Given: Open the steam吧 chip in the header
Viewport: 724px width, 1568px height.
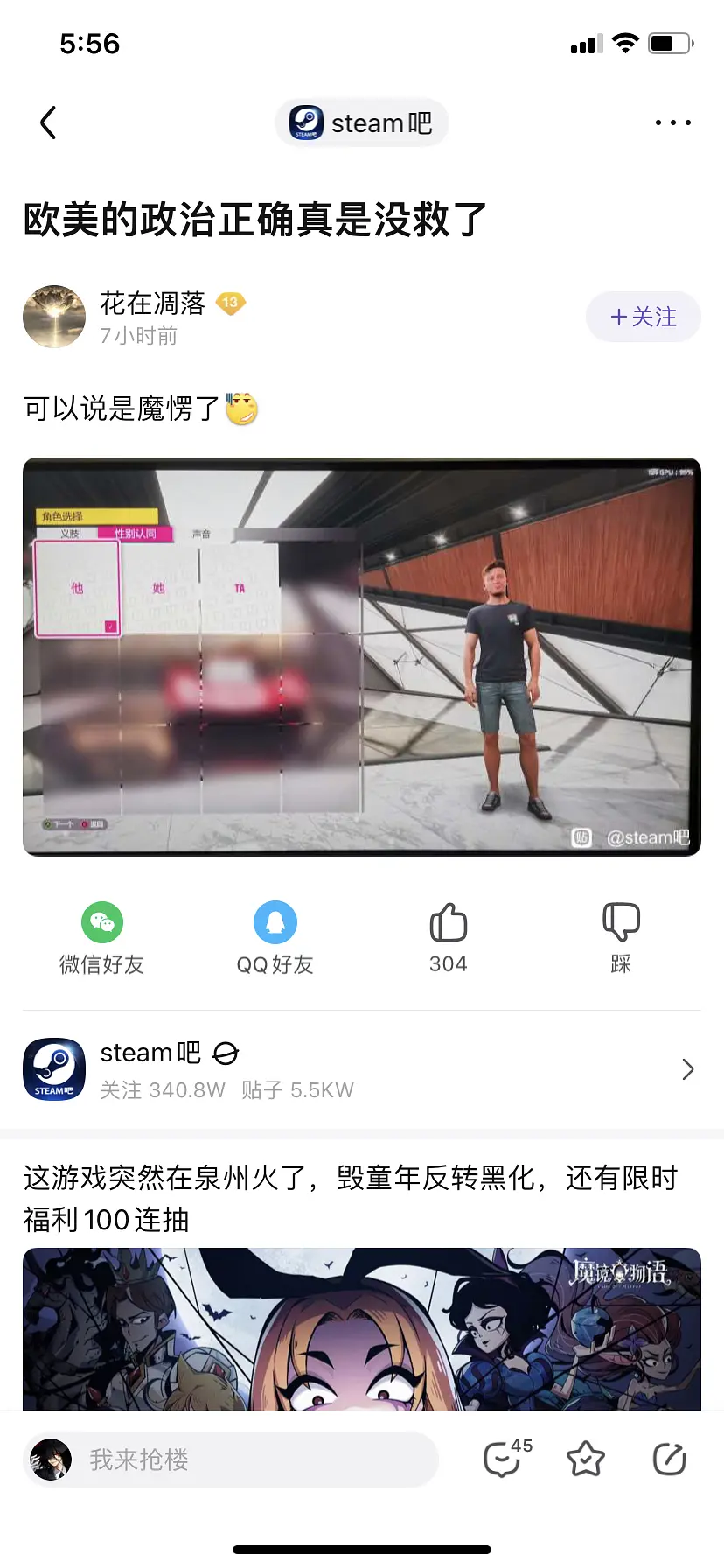Looking at the screenshot, I should [x=361, y=122].
